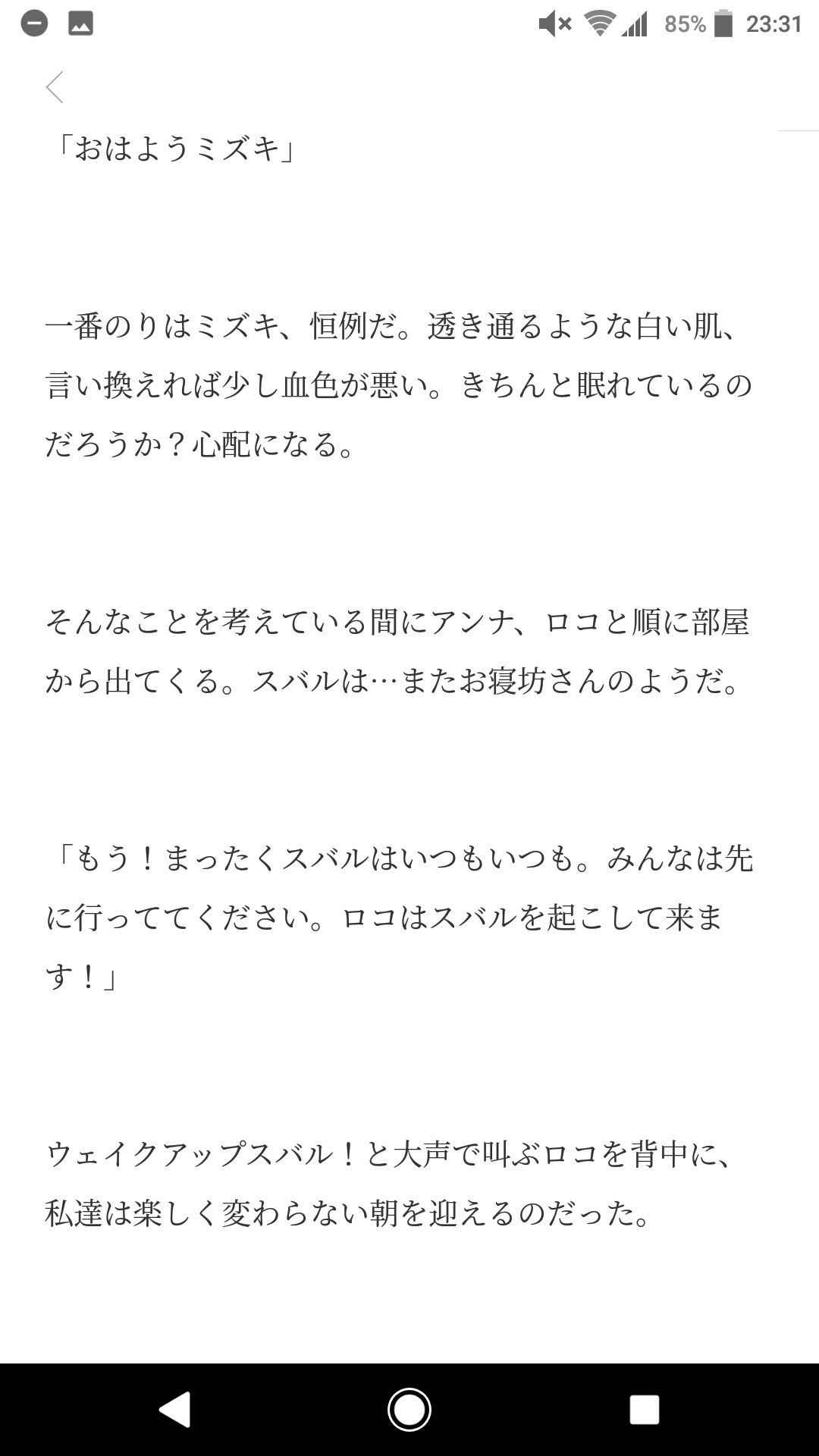819x1456 pixels.
Task: Open the recent apps view
Action: tap(644, 1410)
